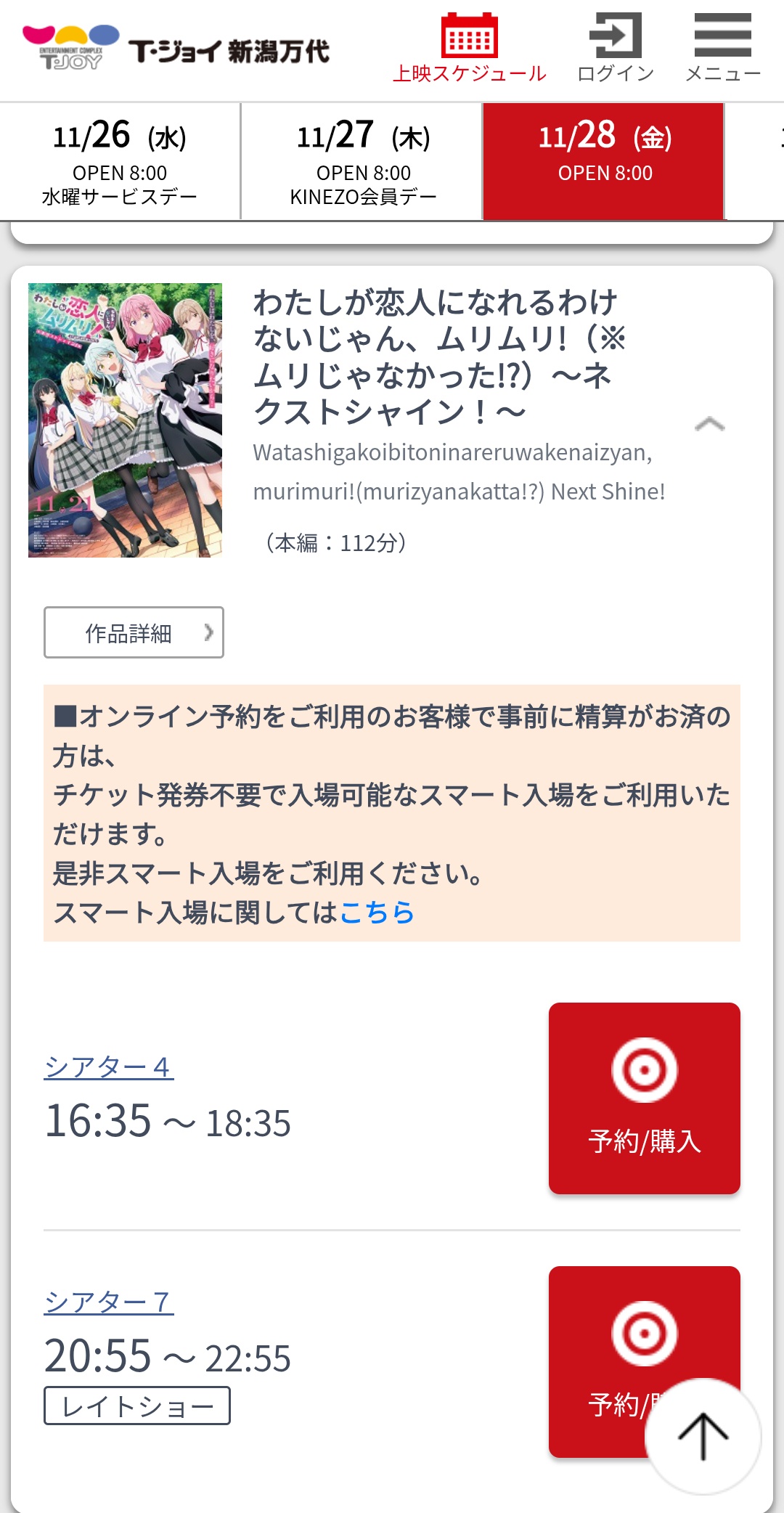Open the ログイン page
The height and width of the screenshot is (1513, 784).
[x=615, y=48]
